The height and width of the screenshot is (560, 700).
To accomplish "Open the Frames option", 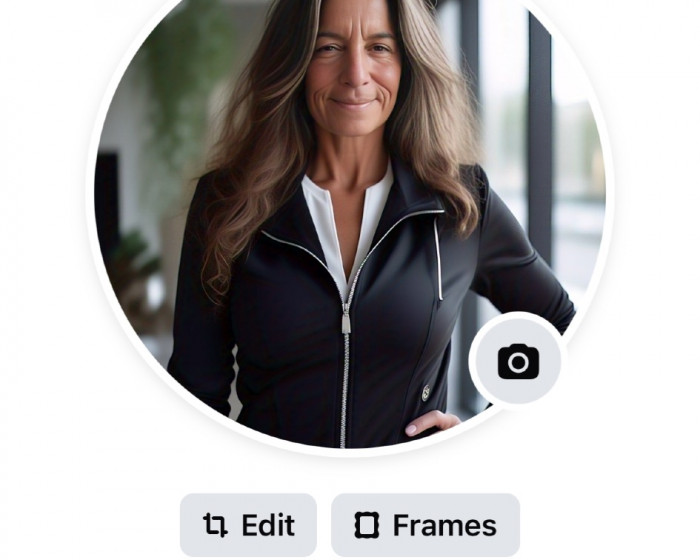I will (x=425, y=525).
